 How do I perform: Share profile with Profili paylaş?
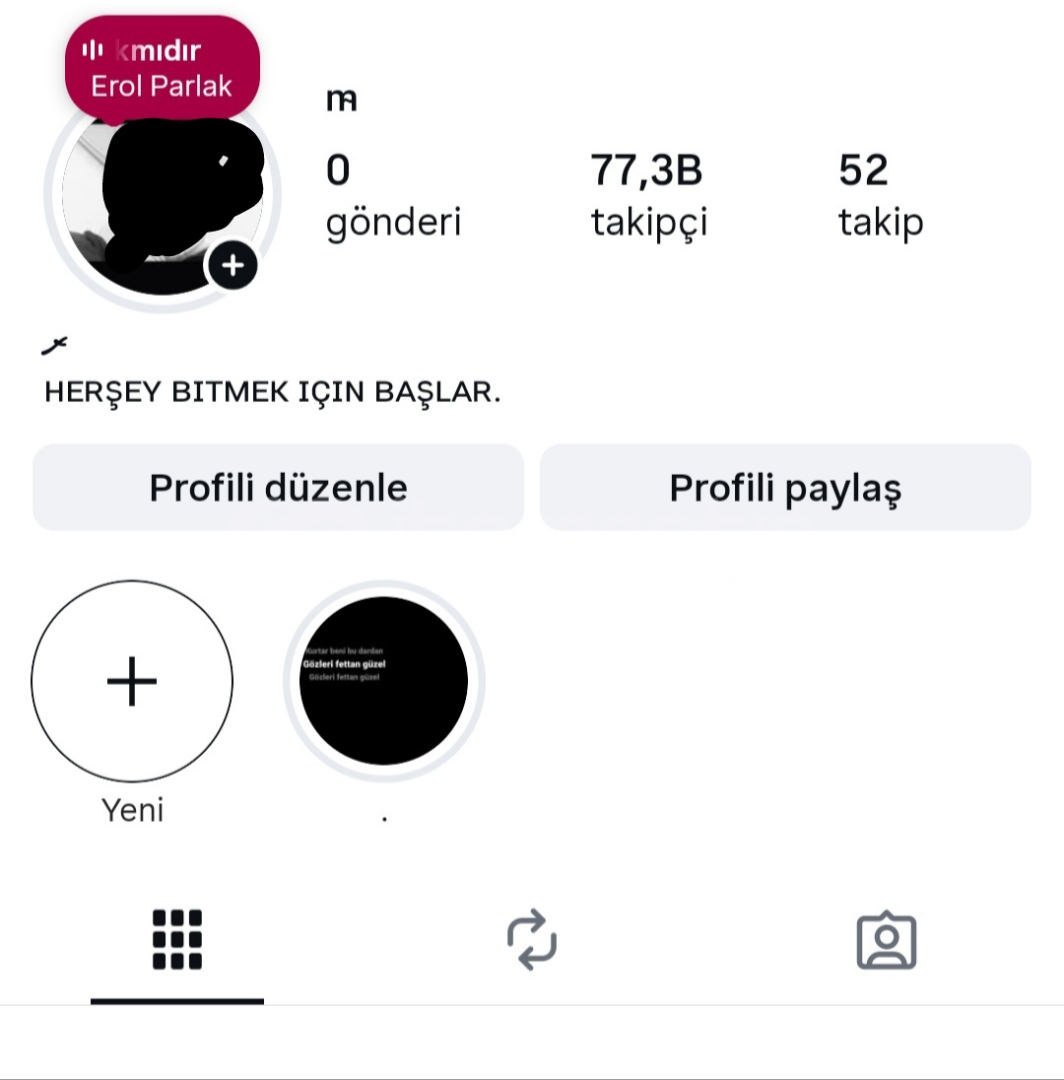point(785,488)
